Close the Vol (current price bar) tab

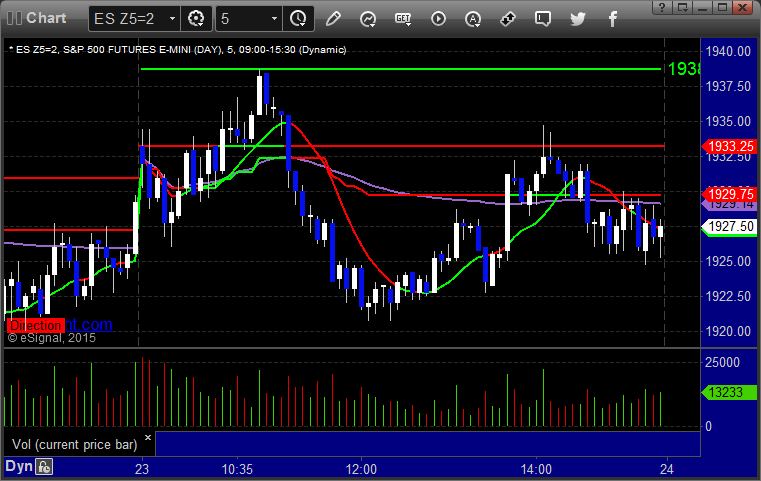point(148,437)
